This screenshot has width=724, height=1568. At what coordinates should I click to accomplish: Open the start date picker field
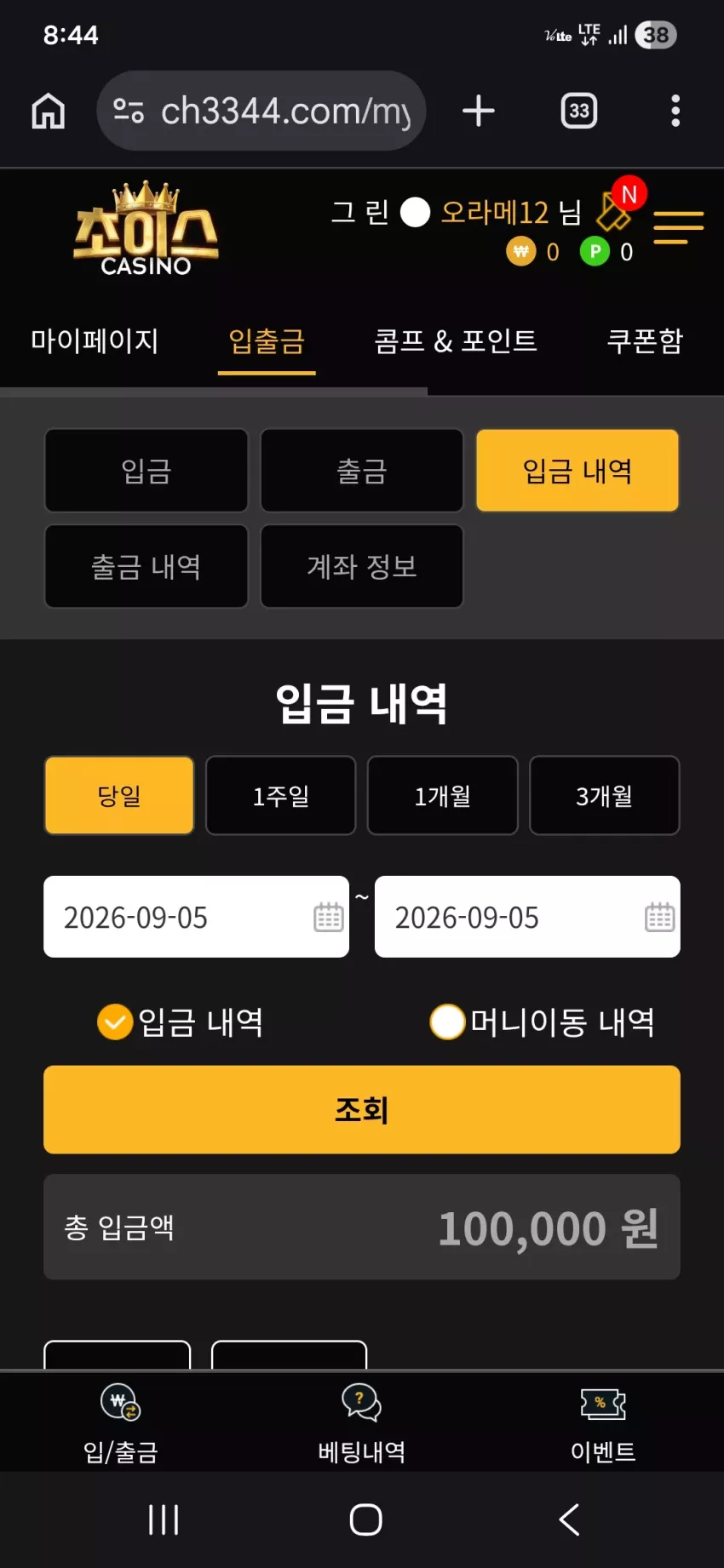point(197,917)
